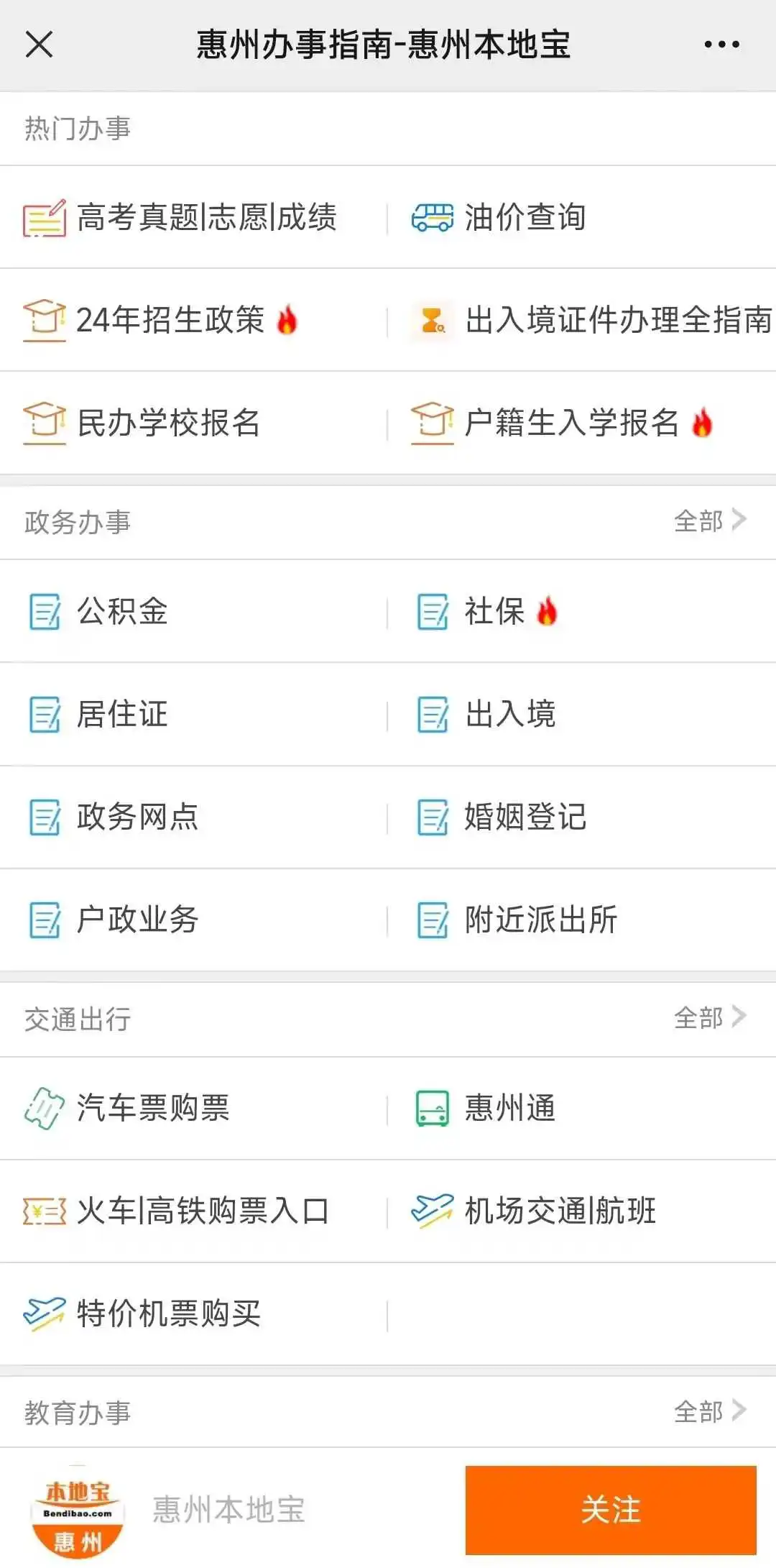Screen dimensions: 776x1568
Task: Select 户籍生入学报名
Action: 582,423
